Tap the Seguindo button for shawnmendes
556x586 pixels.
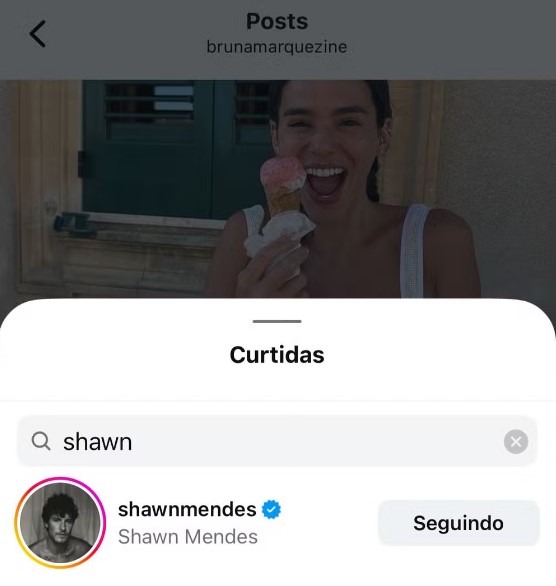point(458,523)
